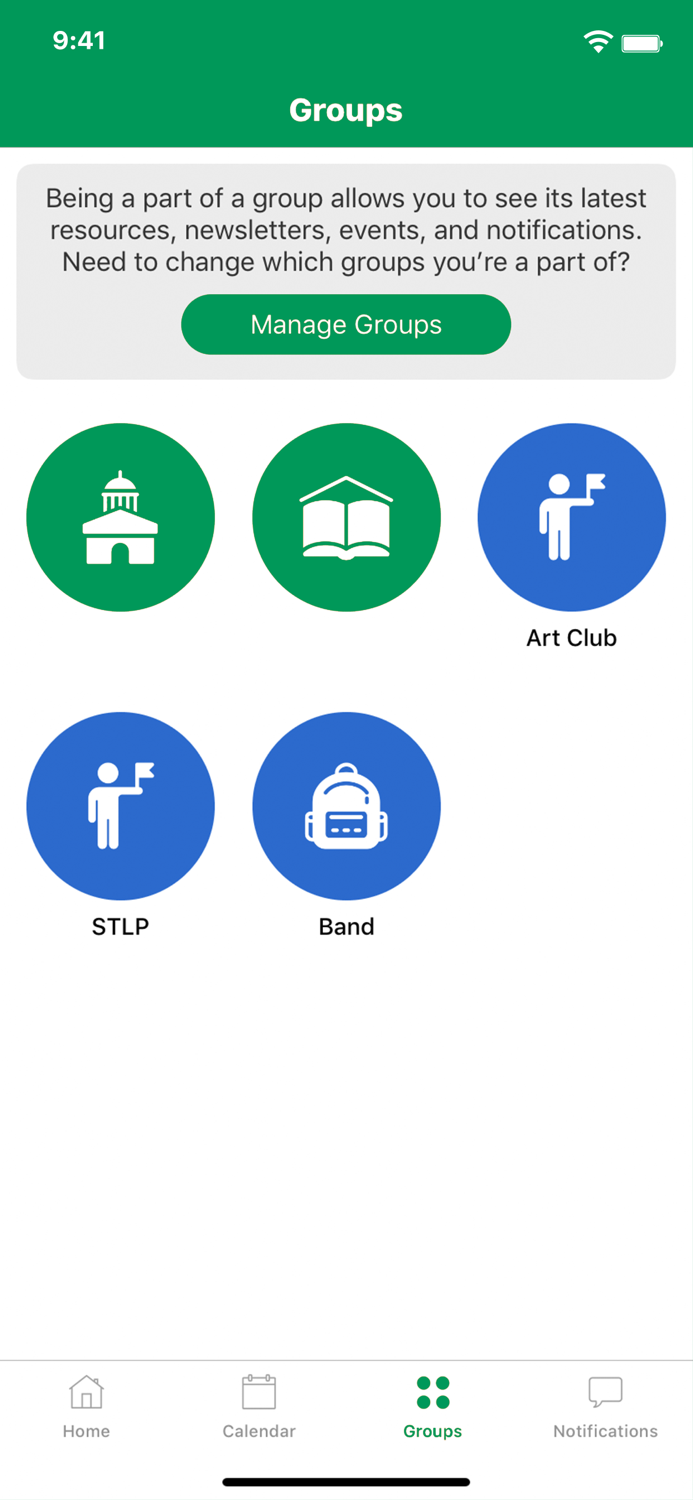Go to the Calendar tab
This screenshot has width=693, height=1500.
click(259, 1406)
